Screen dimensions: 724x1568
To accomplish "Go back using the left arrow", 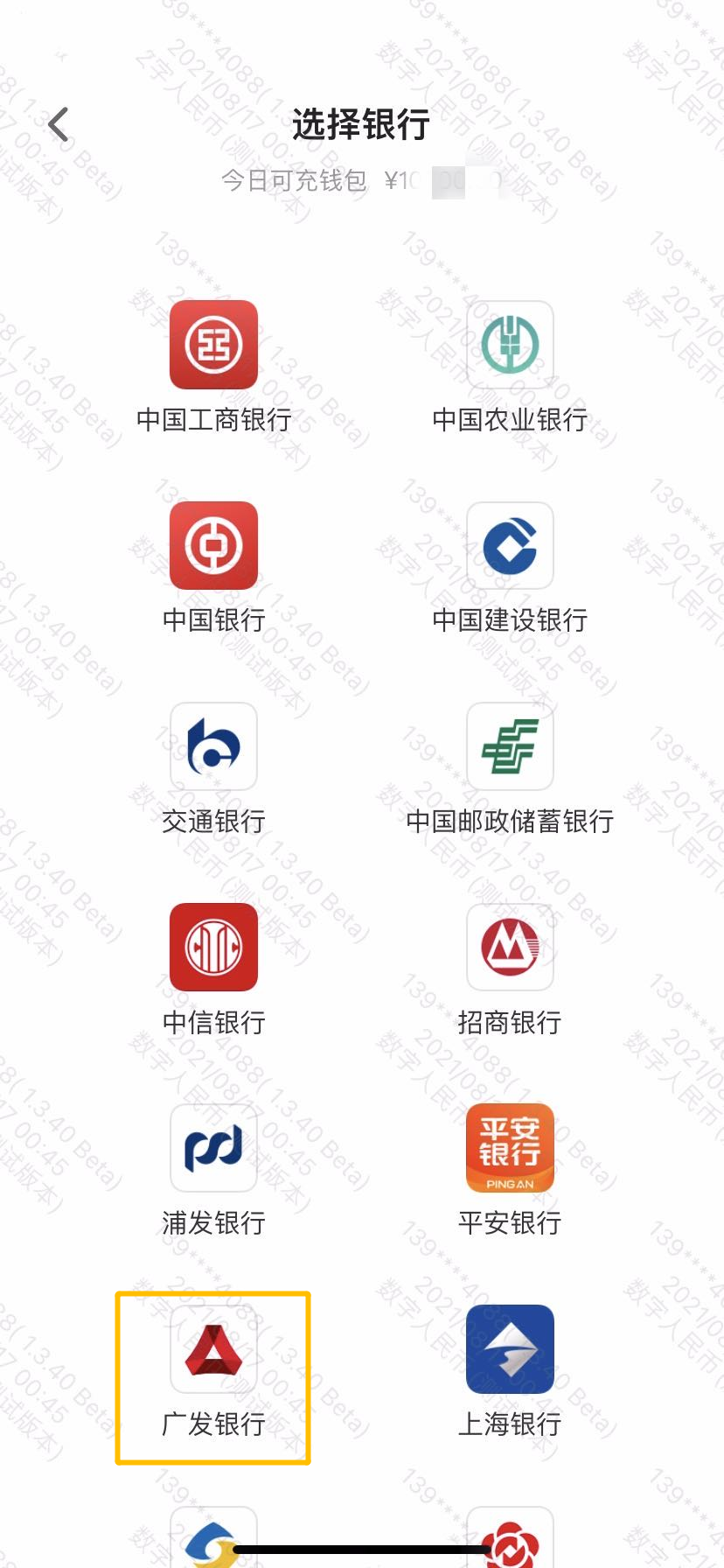I will [58, 123].
